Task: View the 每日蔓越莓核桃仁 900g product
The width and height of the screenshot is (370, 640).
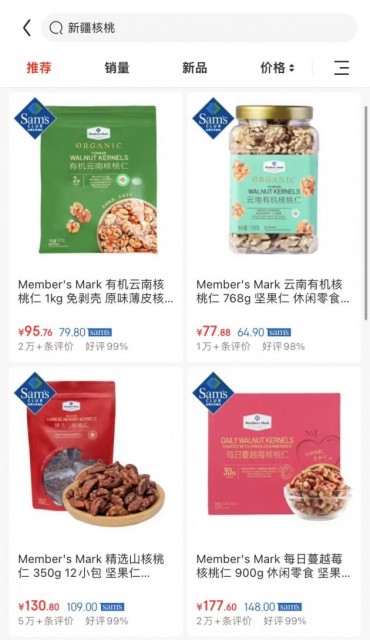Action: tap(274, 502)
